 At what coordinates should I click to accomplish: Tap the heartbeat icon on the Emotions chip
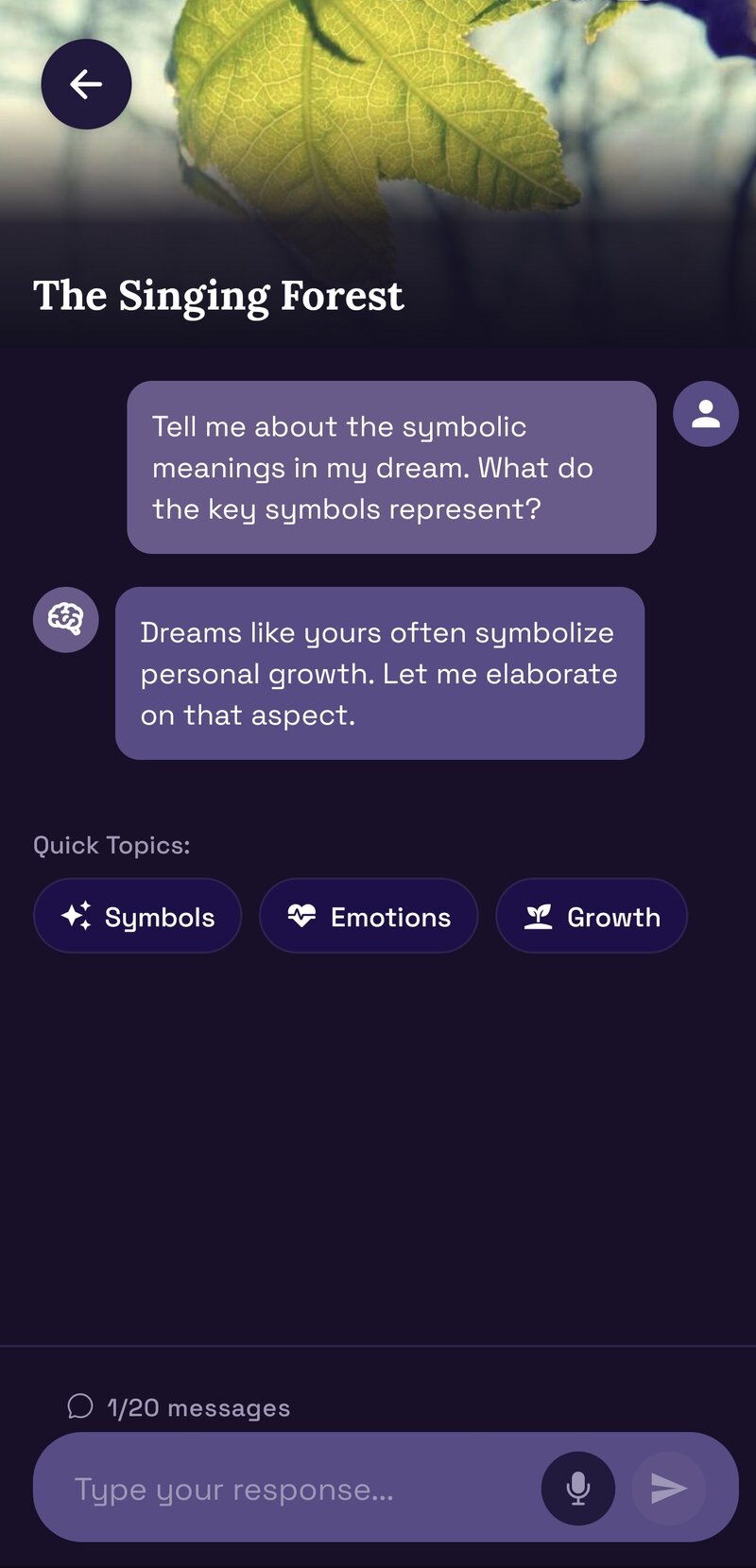pyautogui.click(x=303, y=915)
